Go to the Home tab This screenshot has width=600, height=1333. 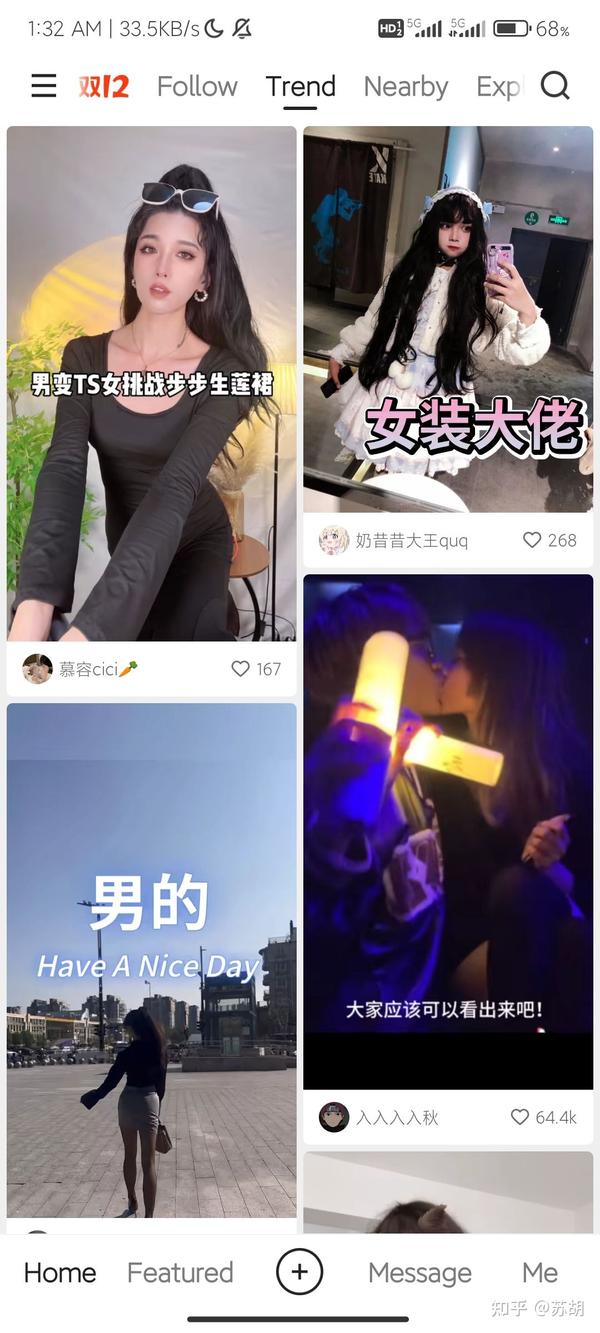coord(60,1272)
